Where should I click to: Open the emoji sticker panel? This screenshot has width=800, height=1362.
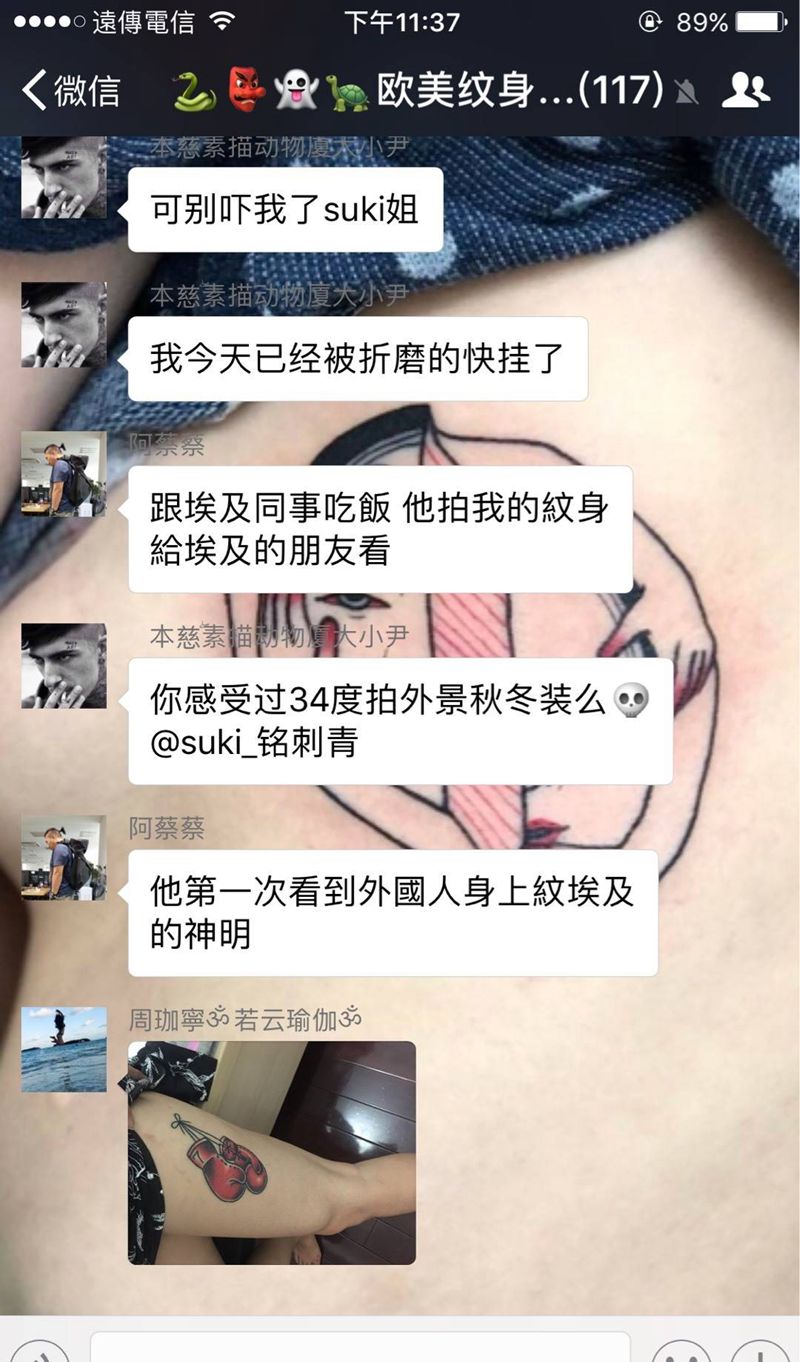(687, 1352)
